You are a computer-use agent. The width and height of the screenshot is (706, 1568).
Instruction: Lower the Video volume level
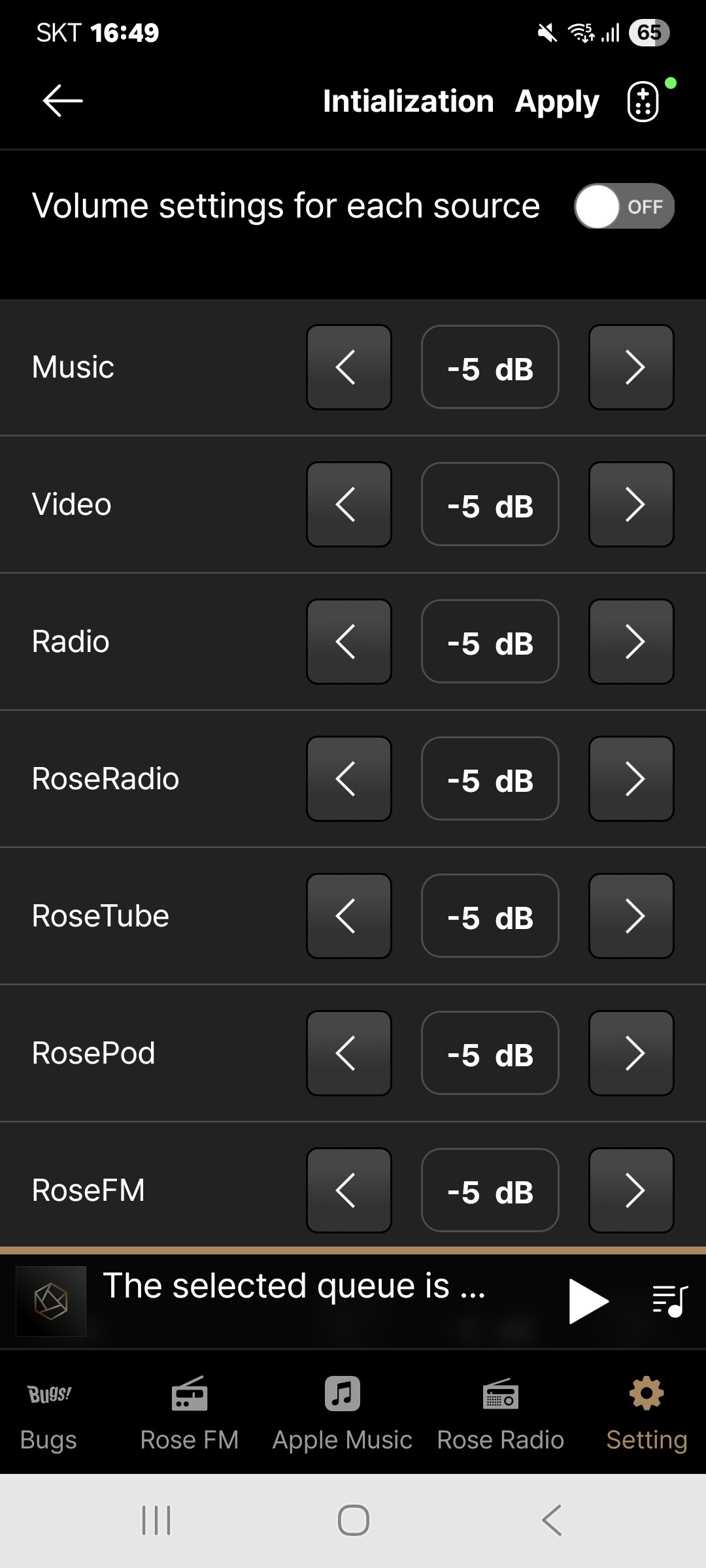(x=349, y=504)
